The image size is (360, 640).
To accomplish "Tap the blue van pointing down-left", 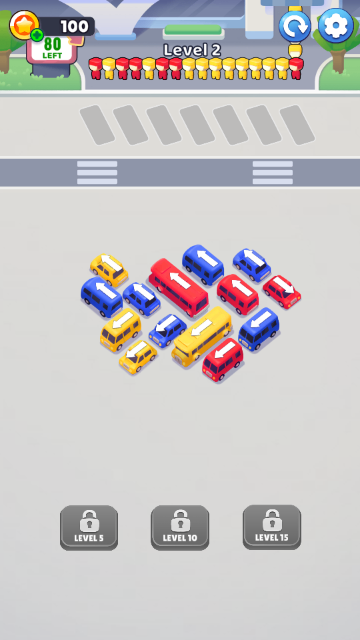I will [258, 329].
